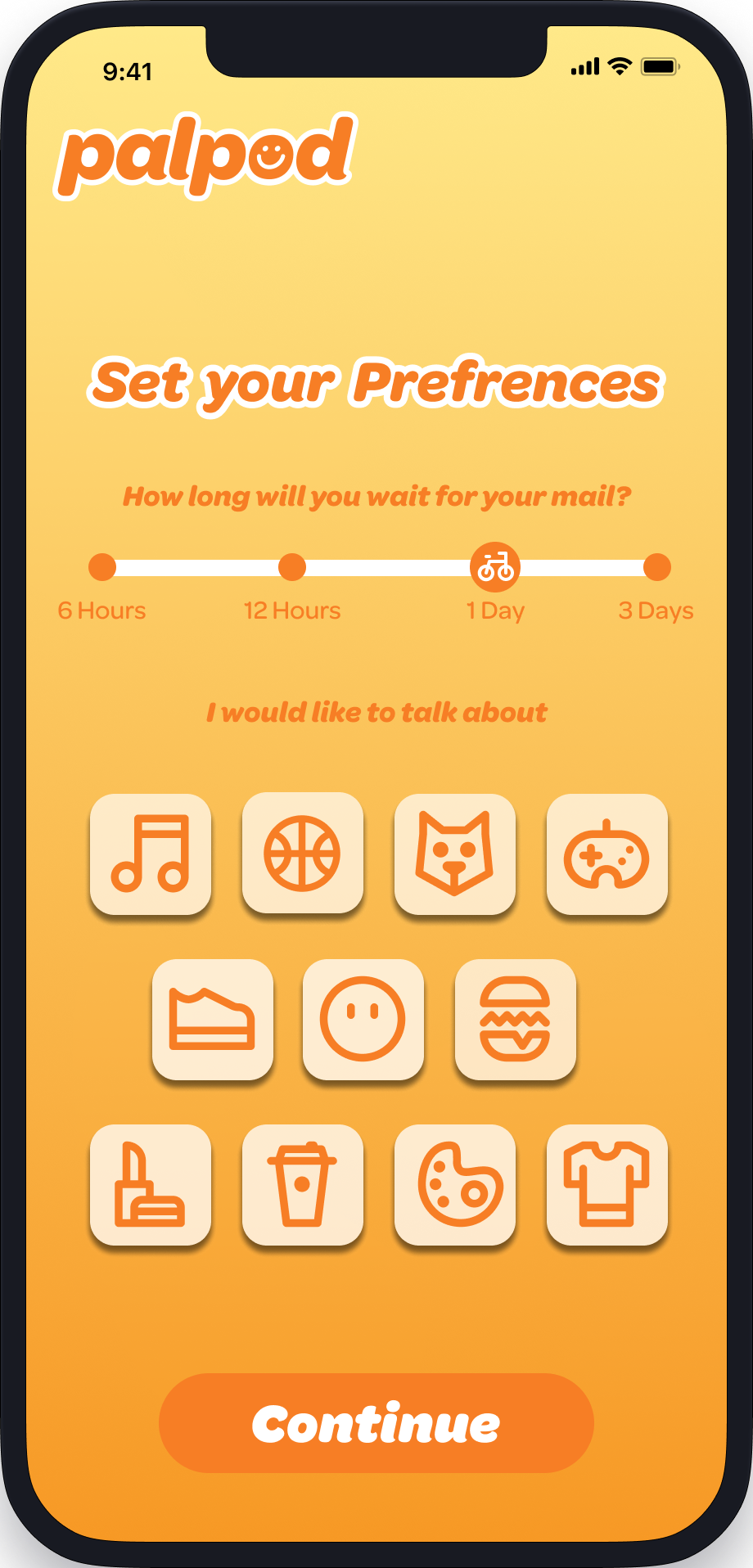Choose the round face topic

[363, 1019]
